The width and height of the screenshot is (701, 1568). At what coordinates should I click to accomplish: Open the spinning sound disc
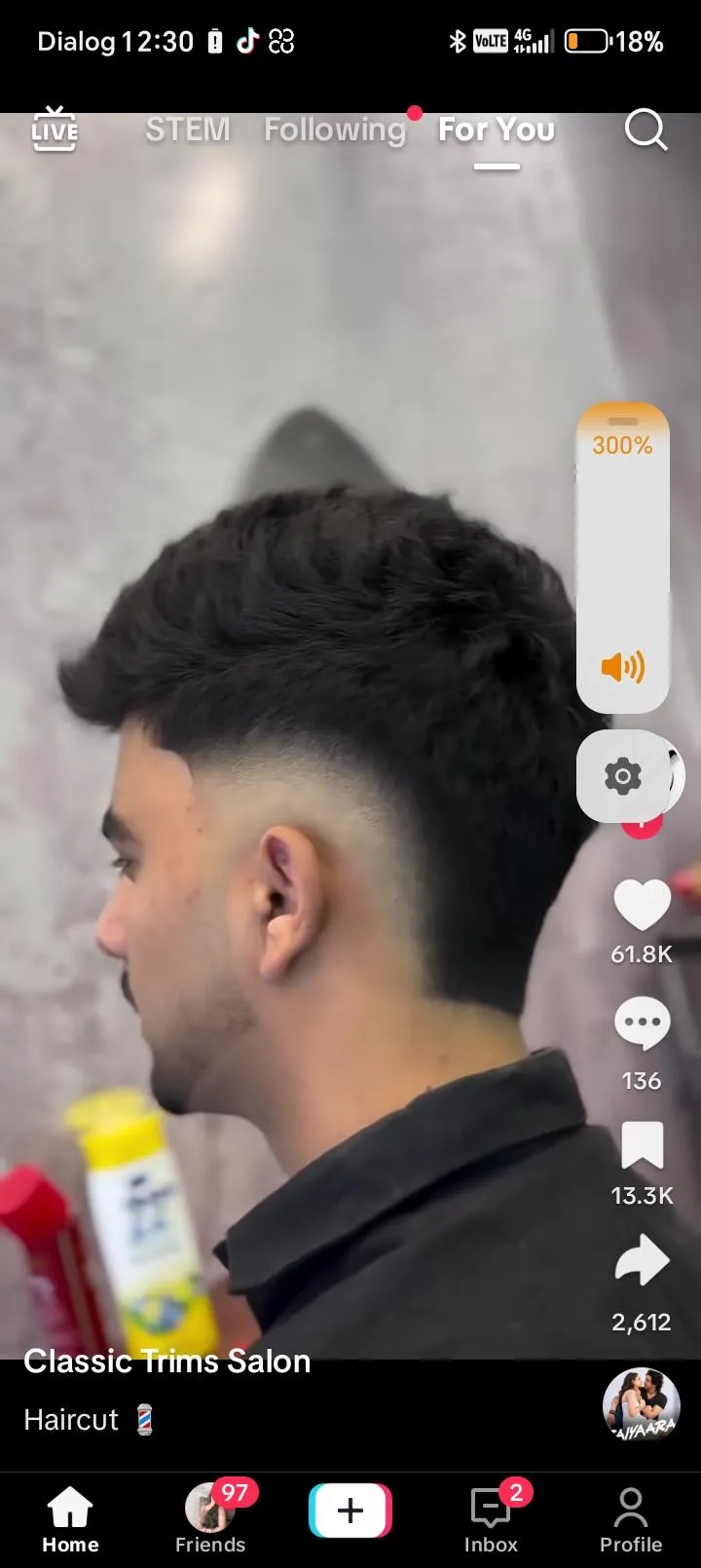coord(642,1406)
